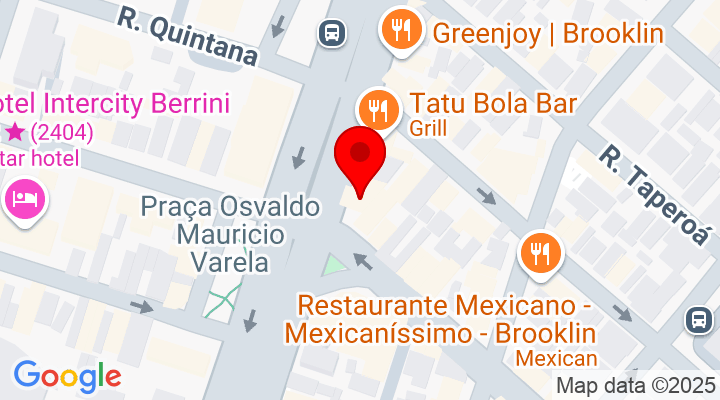Viewport: 720px width, 400px height.
Task: Open the Restaurante Mexicano Mexicaníssimo marker
Action: point(541,251)
